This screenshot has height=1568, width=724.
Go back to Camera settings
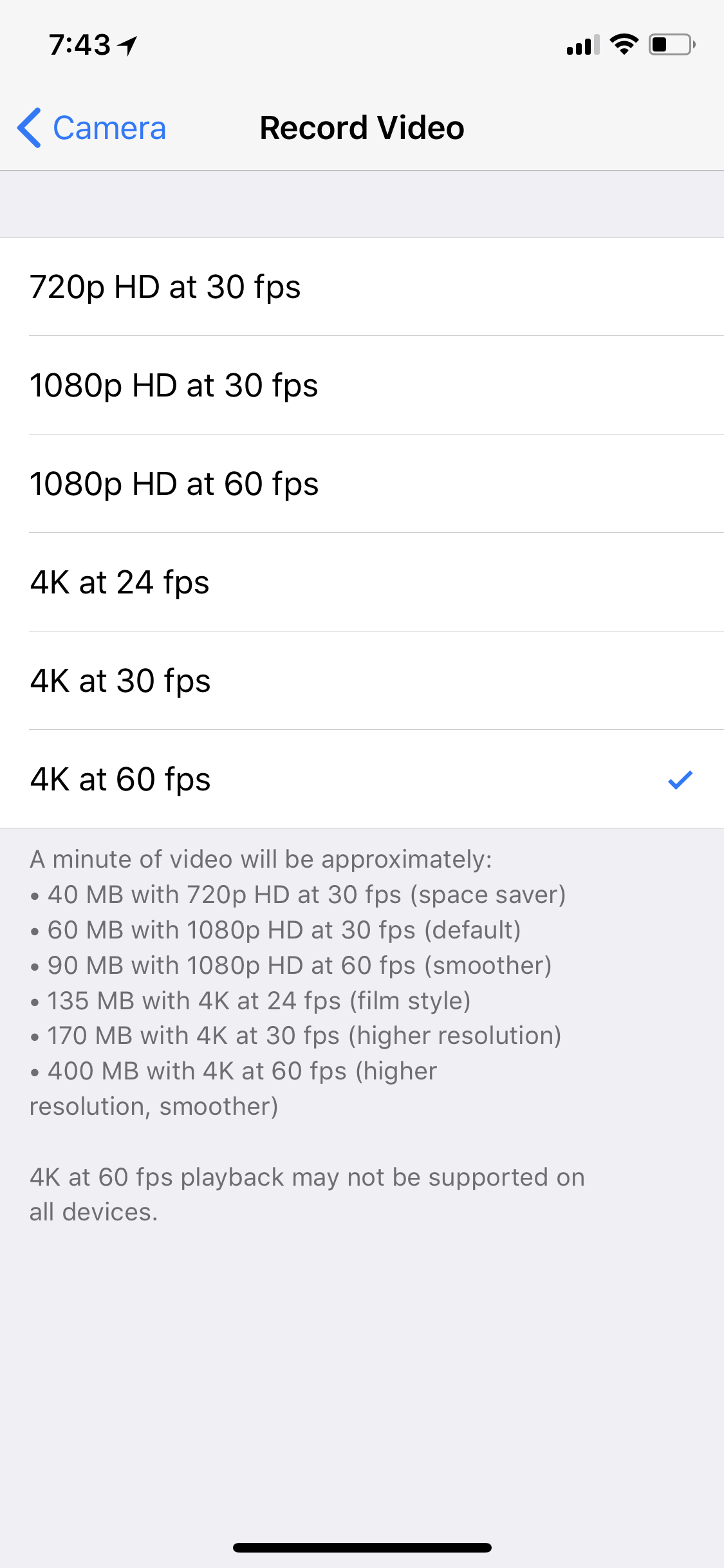(92, 127)
